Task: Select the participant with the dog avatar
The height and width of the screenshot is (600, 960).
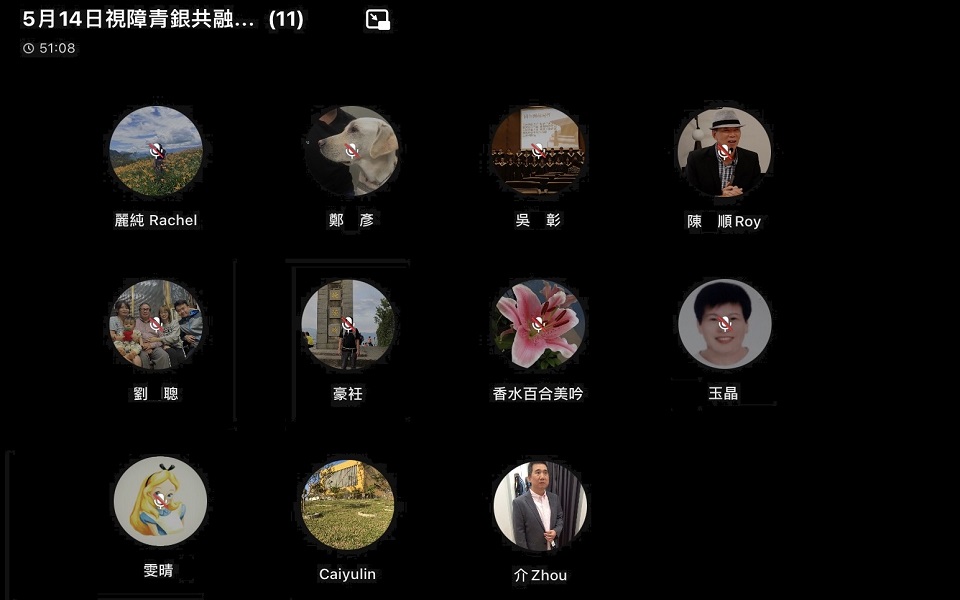Action: coord(352,151)
